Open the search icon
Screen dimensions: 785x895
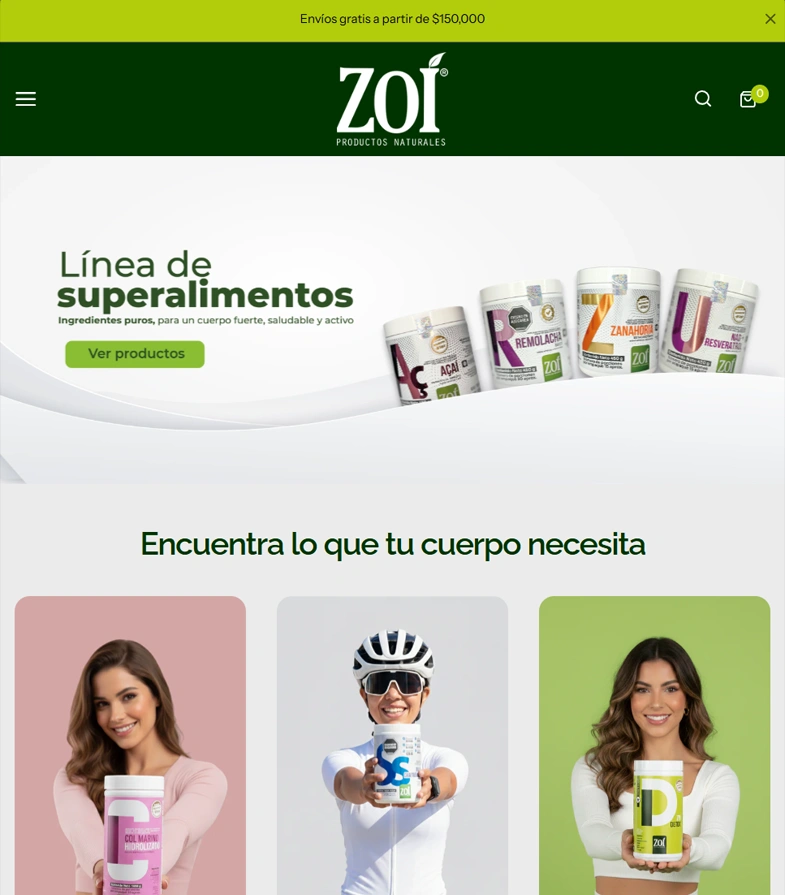[x=703, y=99]
